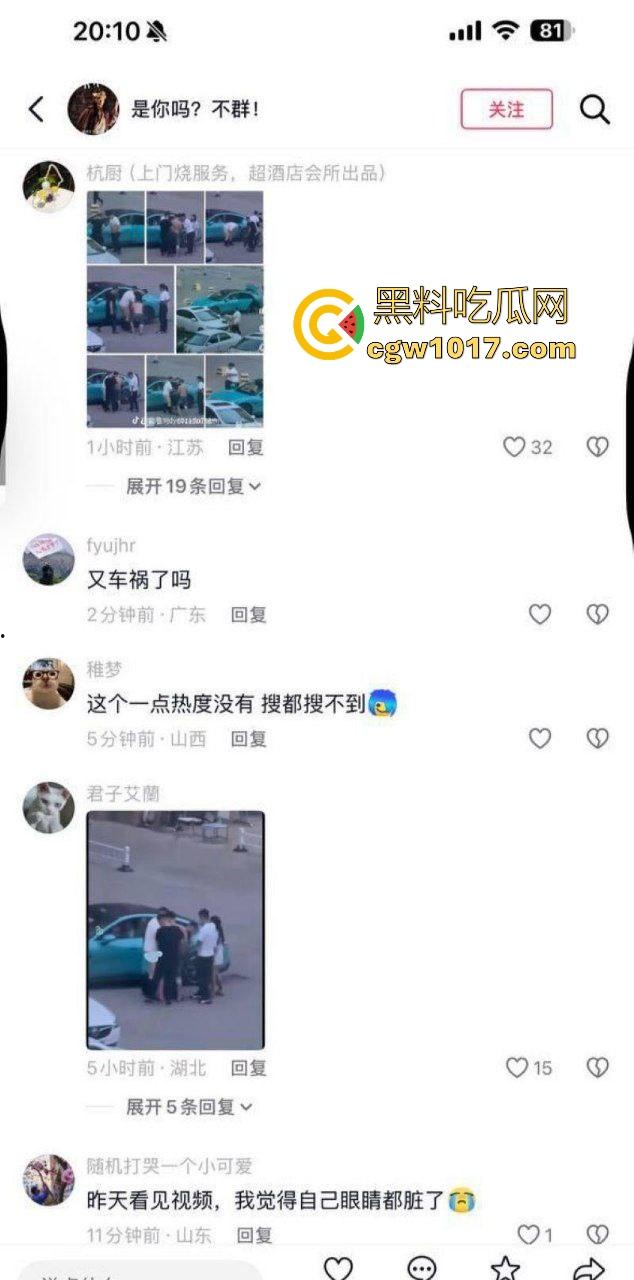The width and height of the screenshot is (634, 1280).
Task: Like fyujhr's comment
Action: click(x=540, y=614)
